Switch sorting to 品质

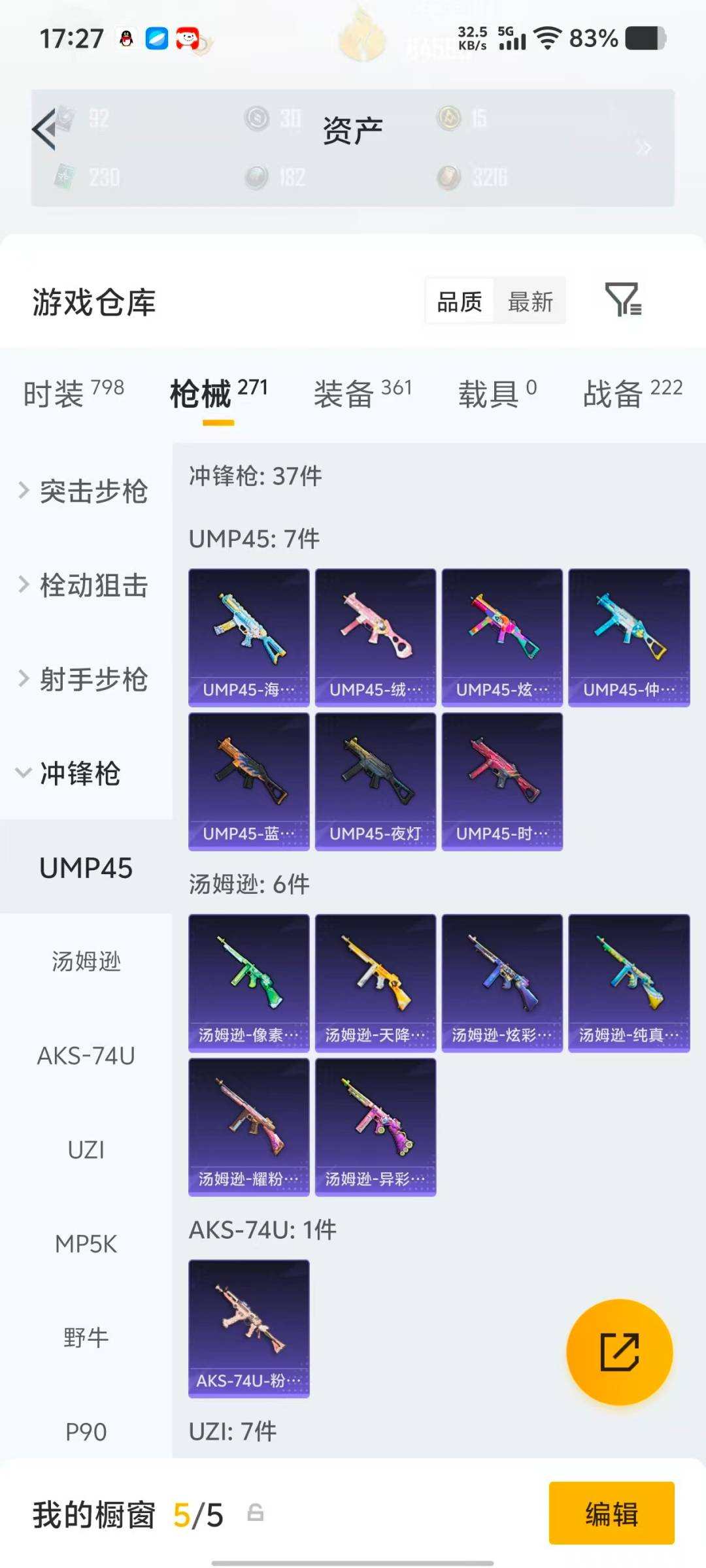460,302
